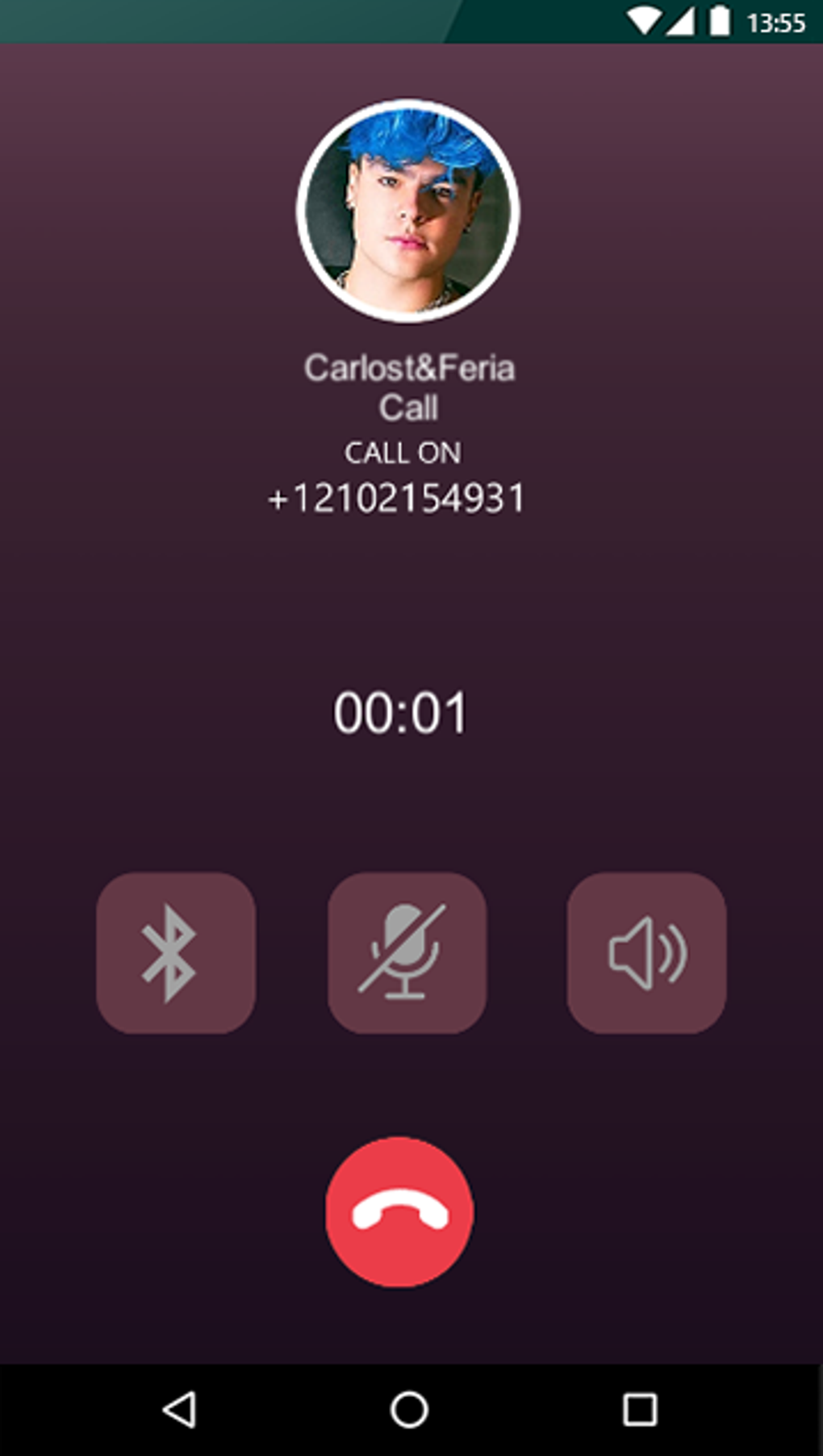823x1456 pixels.
Task: Open recent apps from the navigation bar
Action: pos(639,1410)
